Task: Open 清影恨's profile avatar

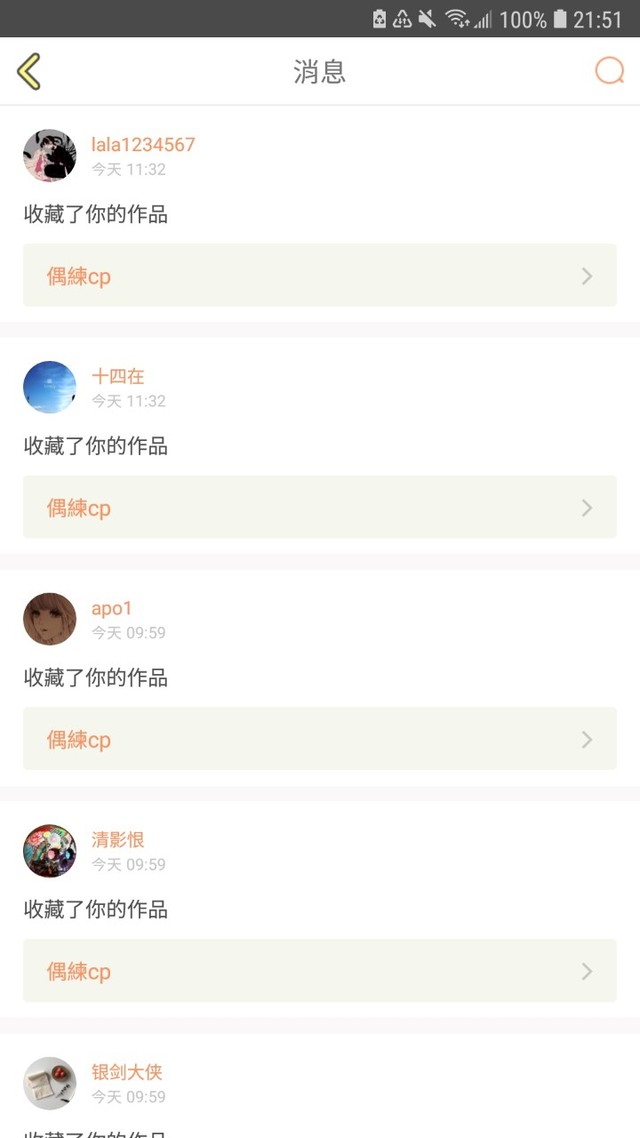Action: pyautogui.click(x=50, y=851)
